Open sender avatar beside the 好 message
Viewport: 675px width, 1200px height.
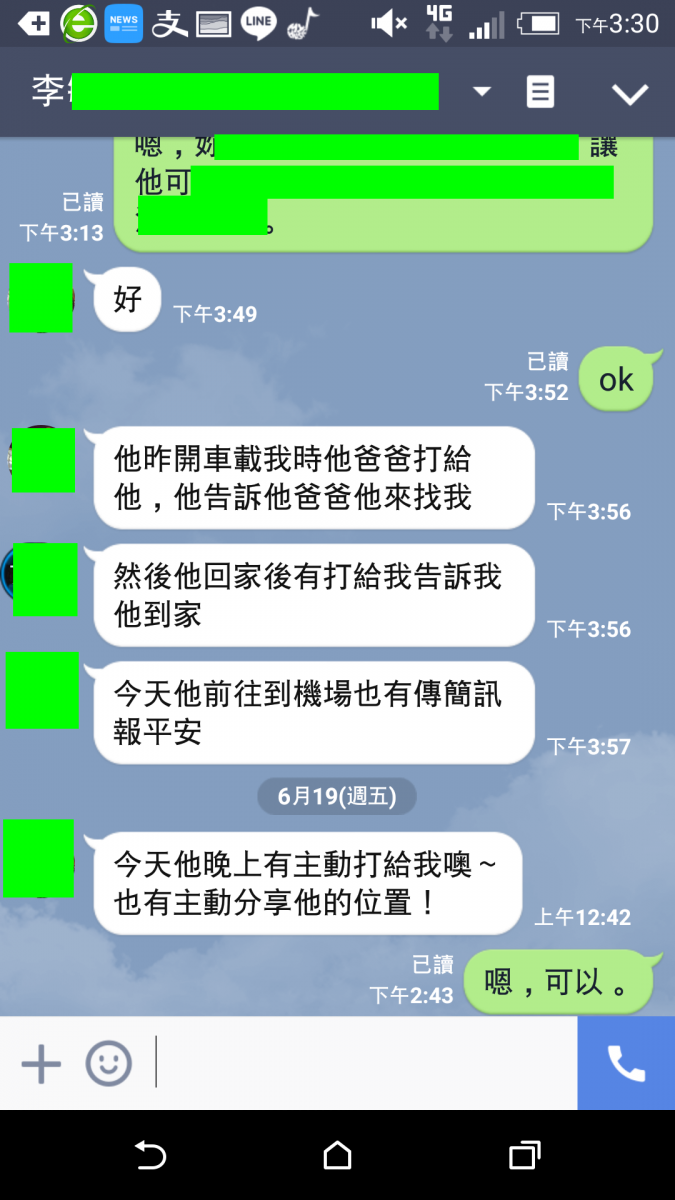point(41,298)
